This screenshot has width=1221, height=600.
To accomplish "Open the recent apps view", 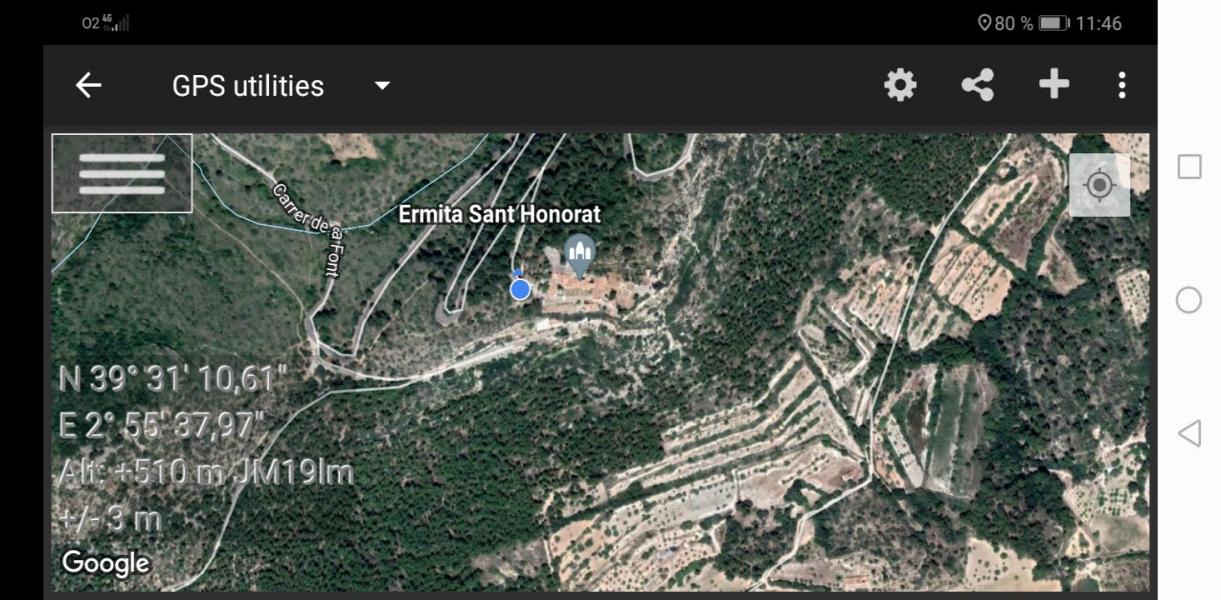I will pyautogui.click(x=1189, y=167).
